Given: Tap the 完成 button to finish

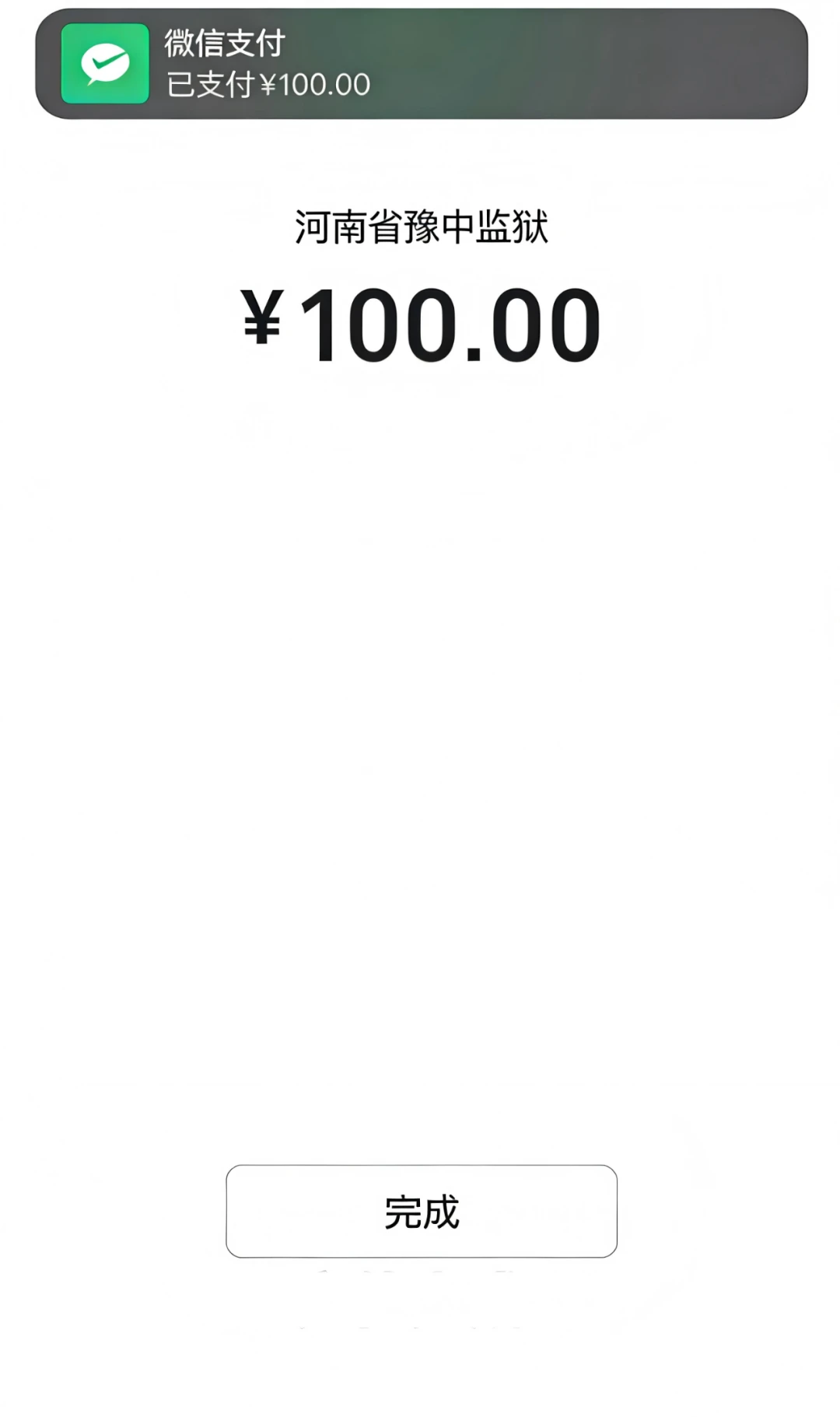Looking at the screenshot, I should click(x=421, y=1211).
